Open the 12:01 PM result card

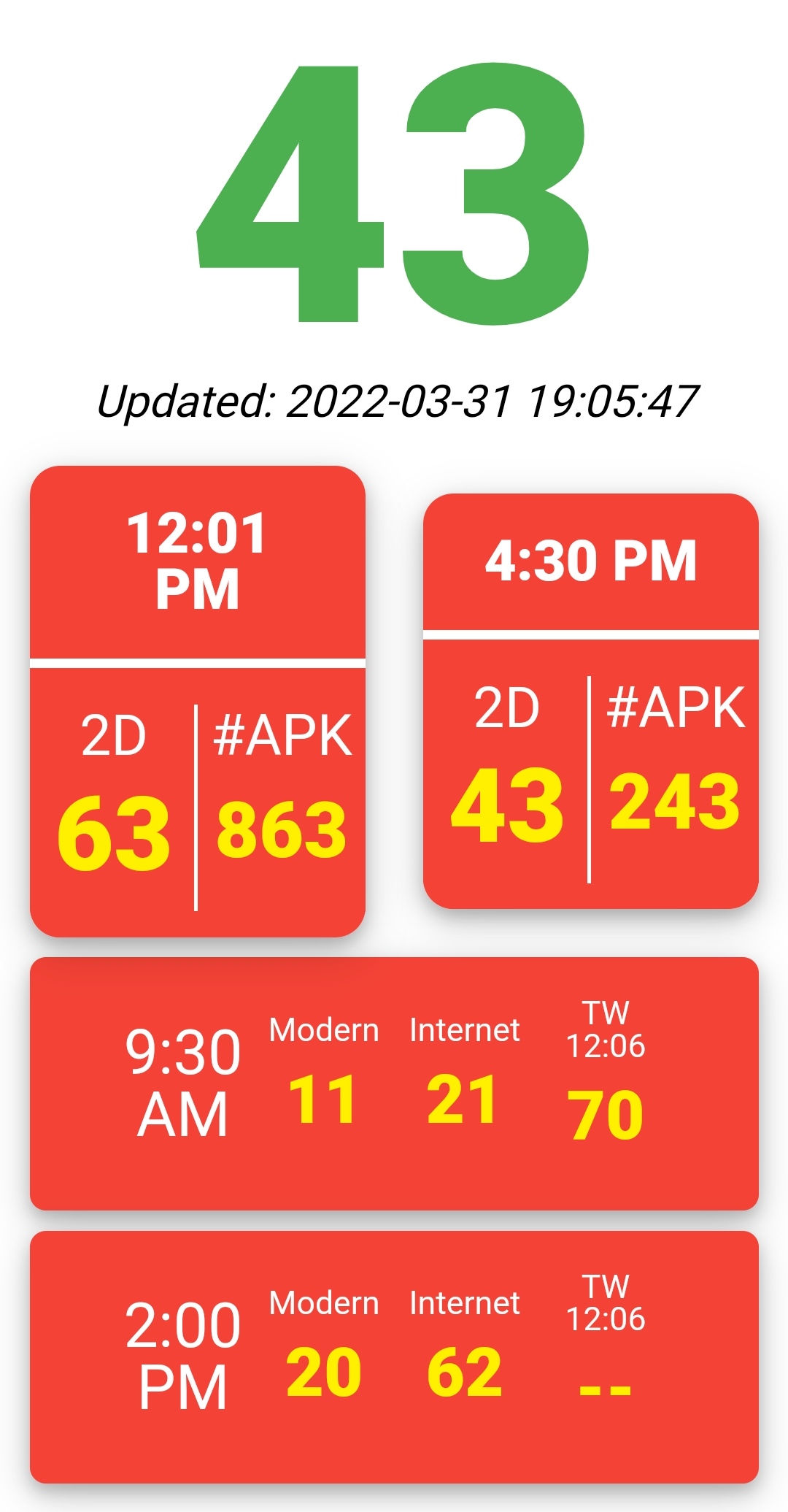pos(197,701)
